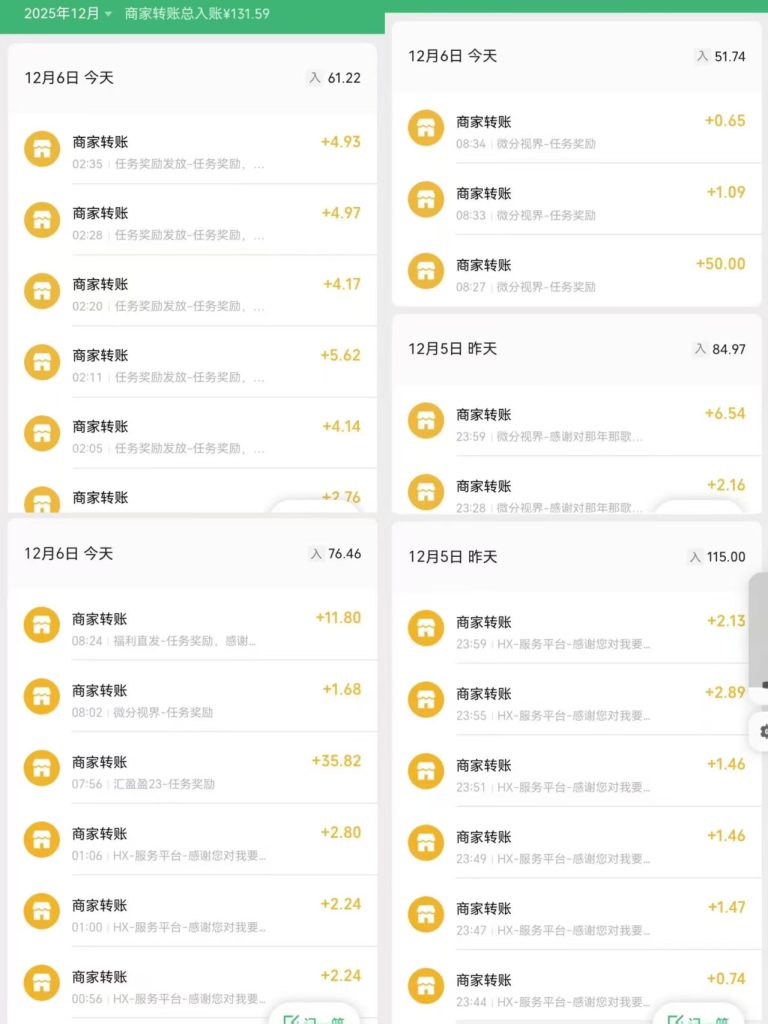Viewport: 768px width, 1024px height.
Task: Click the store icon next to the +0.74 transfer
Action: [x=426, y=983]
